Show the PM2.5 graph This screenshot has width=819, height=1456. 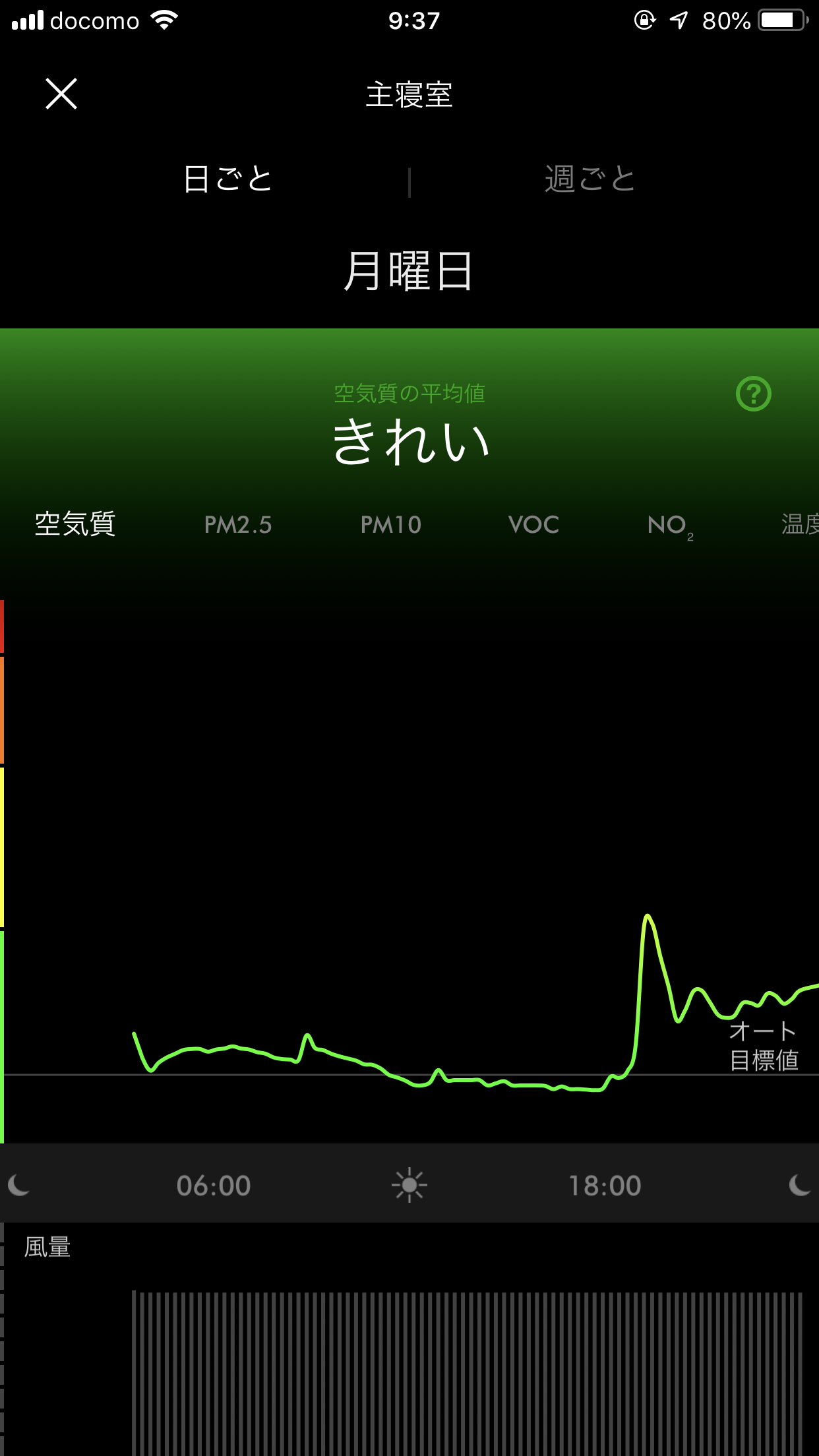coord(238,525)
